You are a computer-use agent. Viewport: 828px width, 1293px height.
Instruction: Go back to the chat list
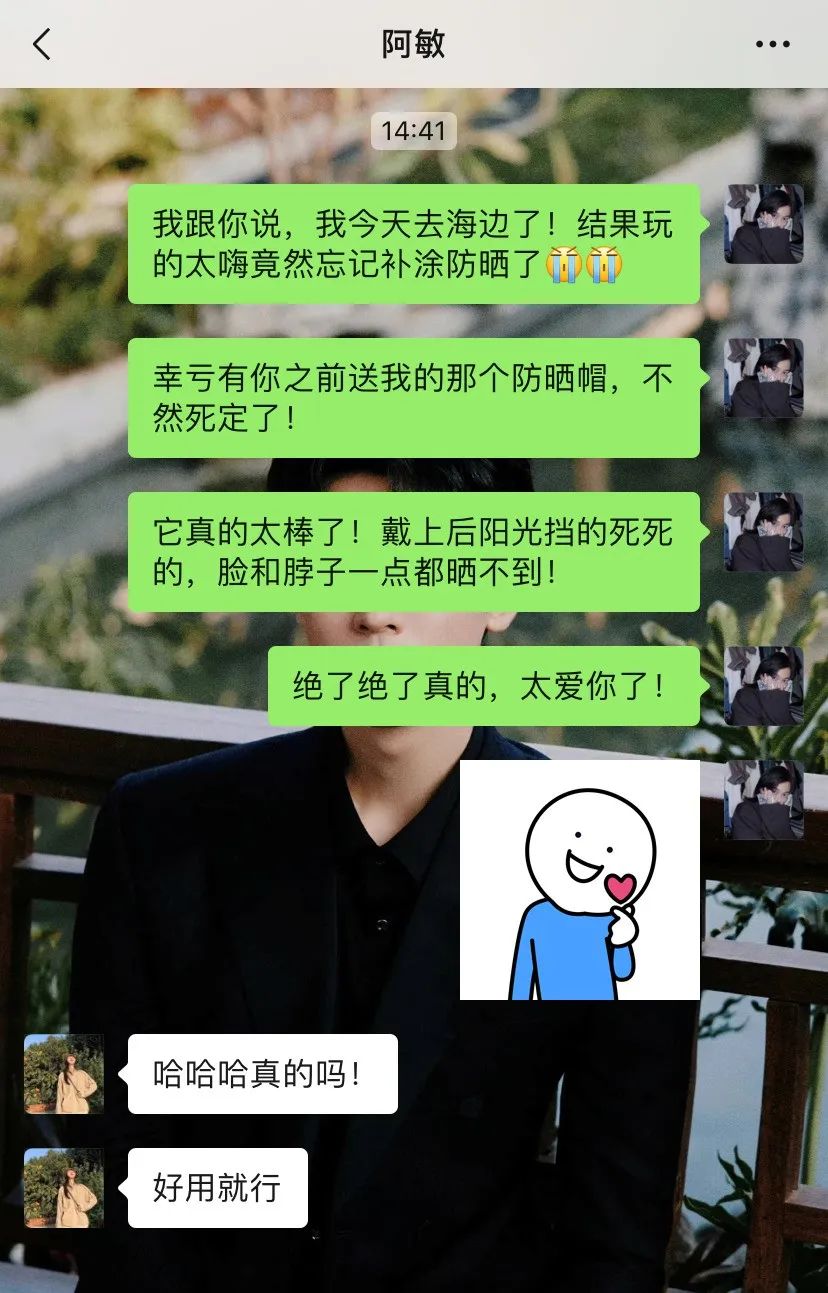click(41, 44)
